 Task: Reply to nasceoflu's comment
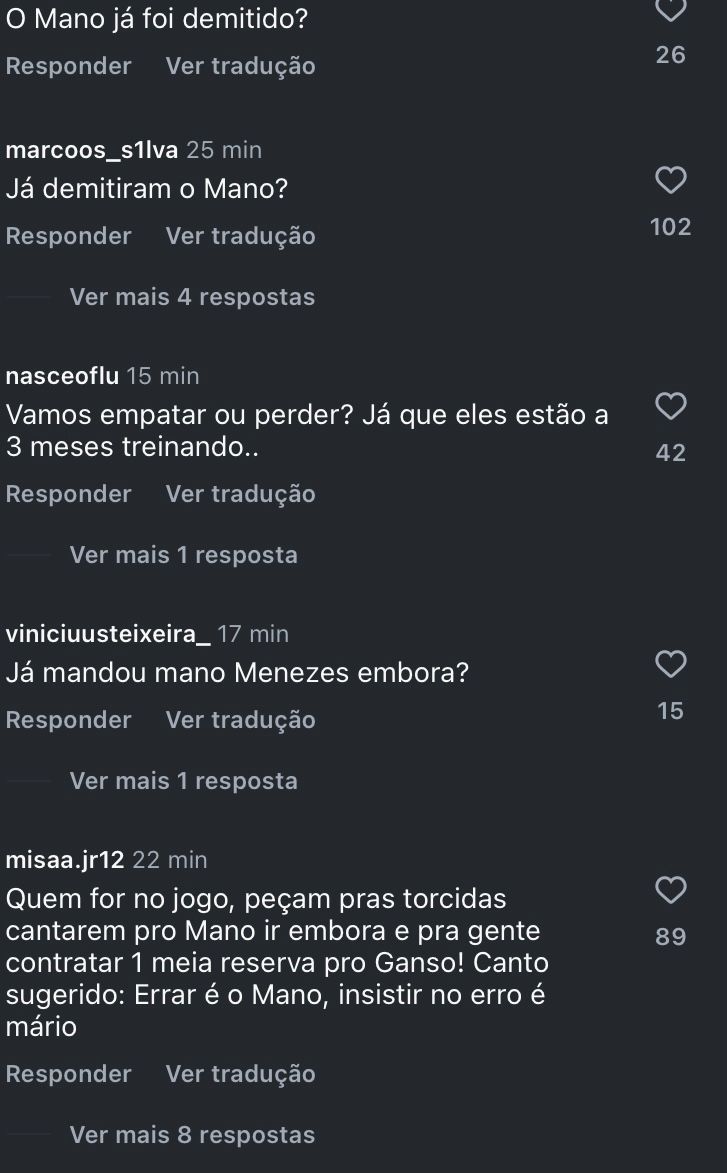(69, 494)
